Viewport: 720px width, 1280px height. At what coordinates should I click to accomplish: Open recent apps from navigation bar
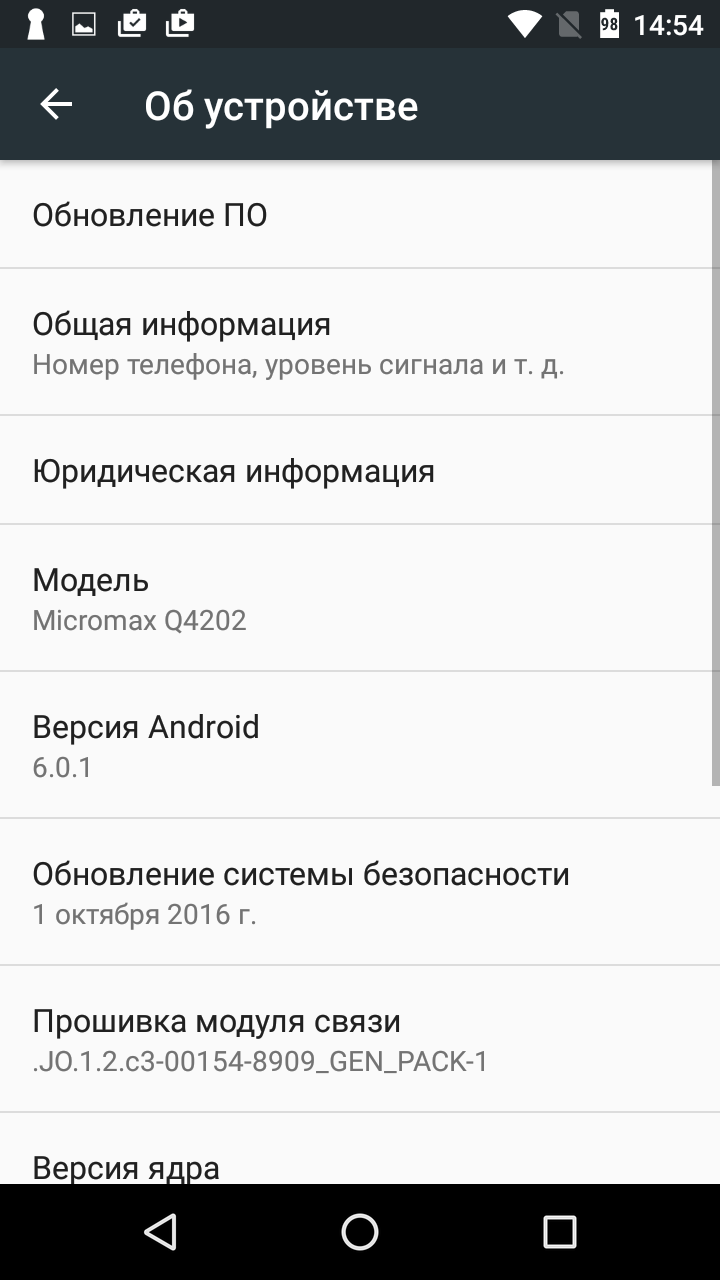[560, 1232]
